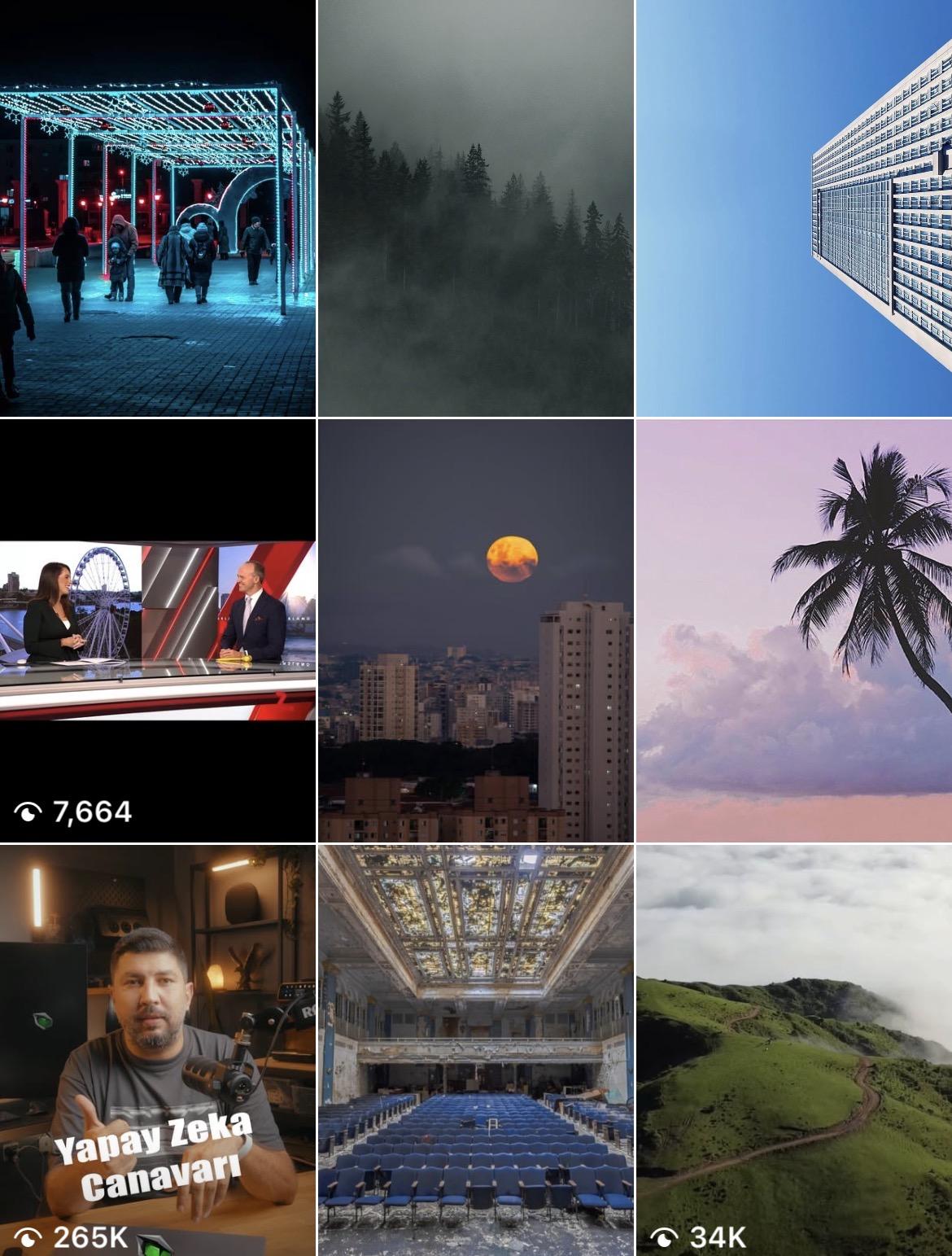The height and width of the screenshot is (1256, 952).
Task: Open the orange moon over city photo
Action: point(475,631)
